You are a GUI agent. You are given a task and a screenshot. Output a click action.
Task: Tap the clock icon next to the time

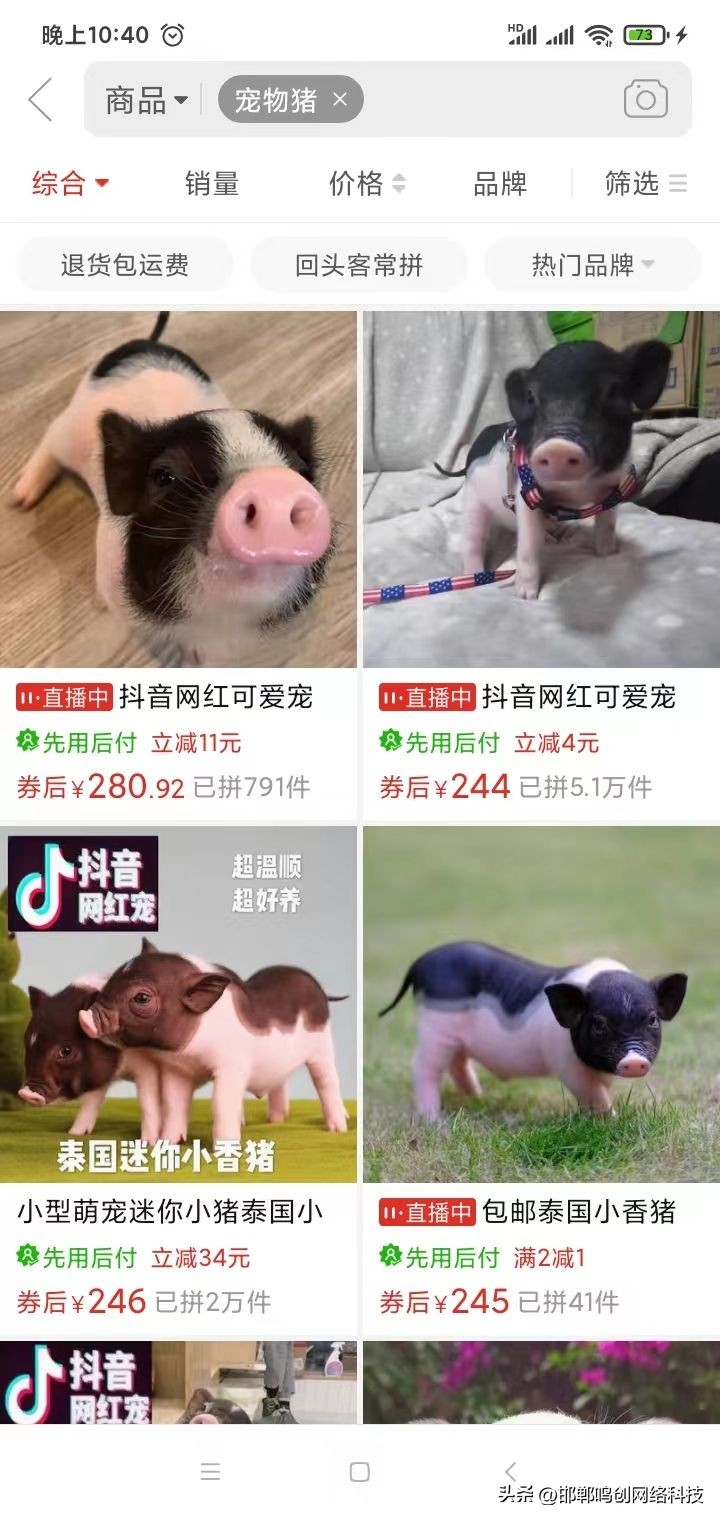tap(172, 33)
